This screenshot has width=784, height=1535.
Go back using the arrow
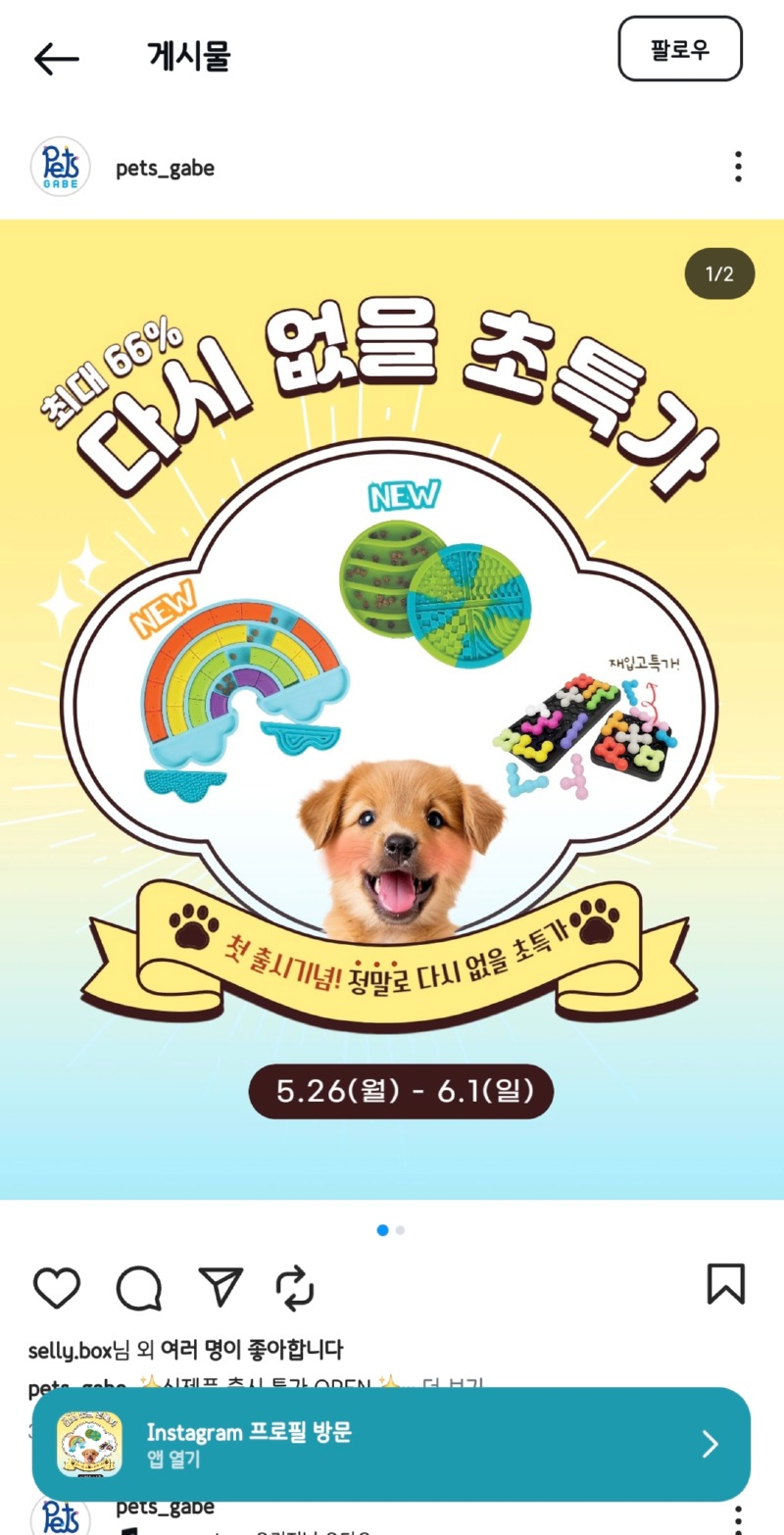[56, 59]
